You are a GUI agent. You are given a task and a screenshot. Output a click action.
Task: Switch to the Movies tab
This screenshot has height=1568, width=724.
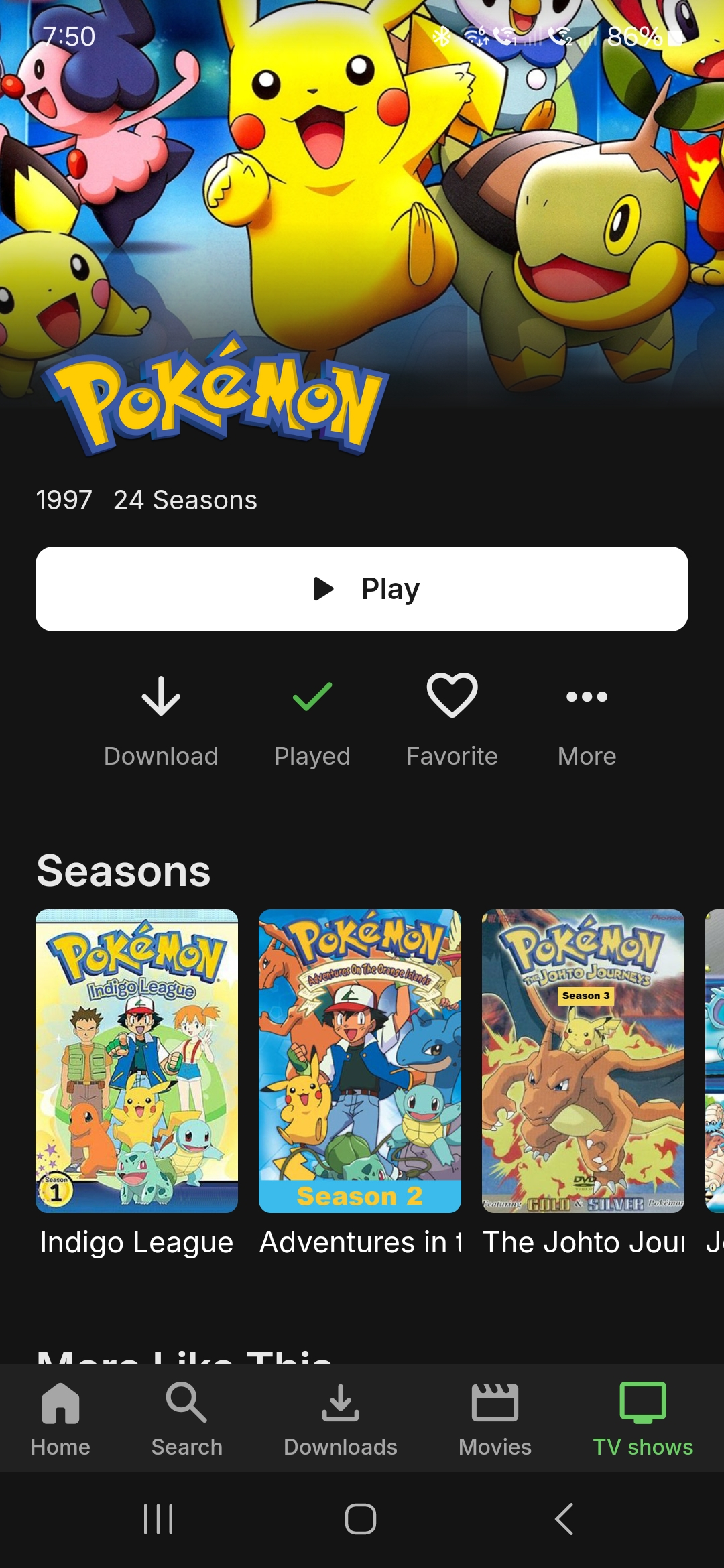(495, 1419)
